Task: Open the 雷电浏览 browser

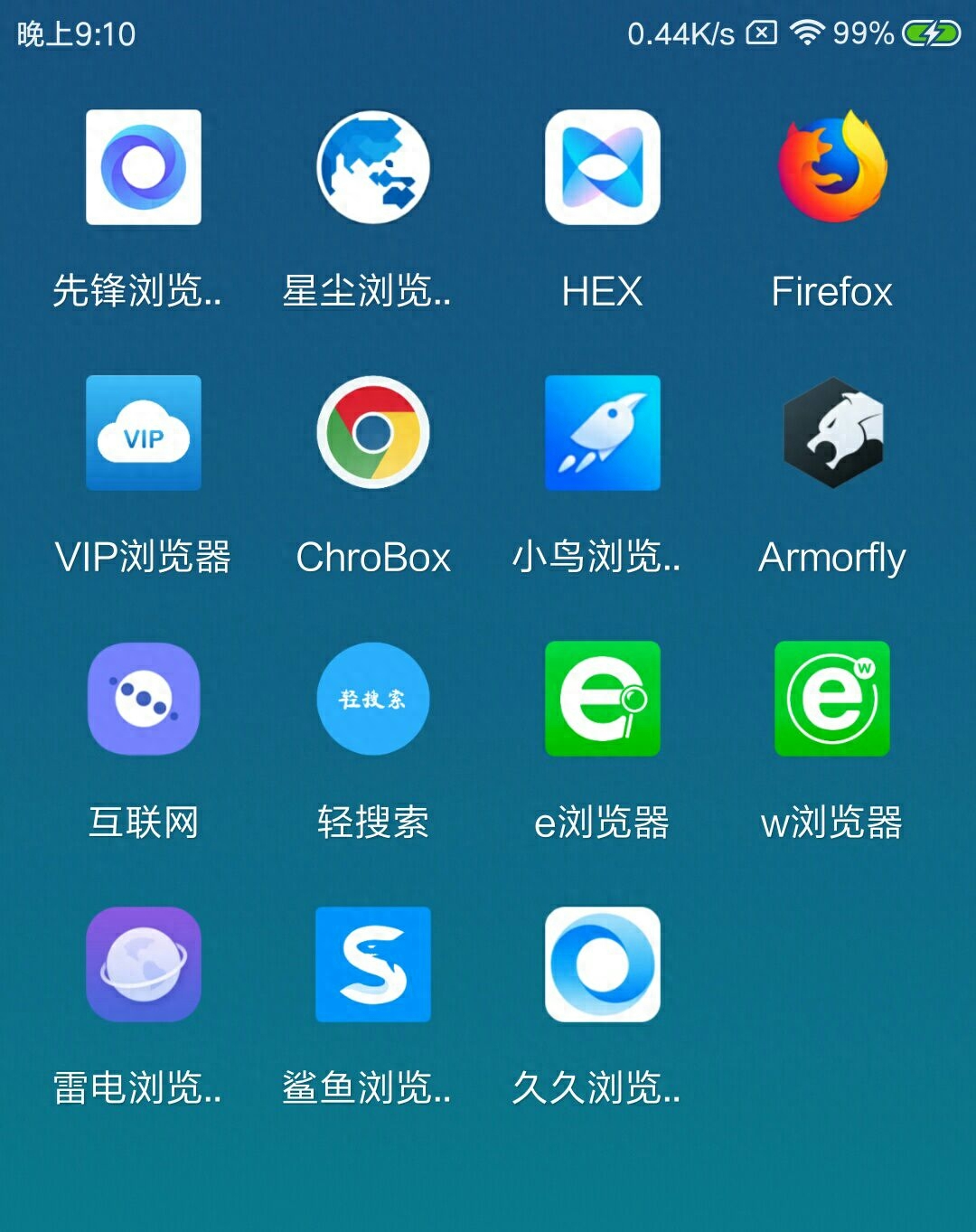Action: pos(143,964)
